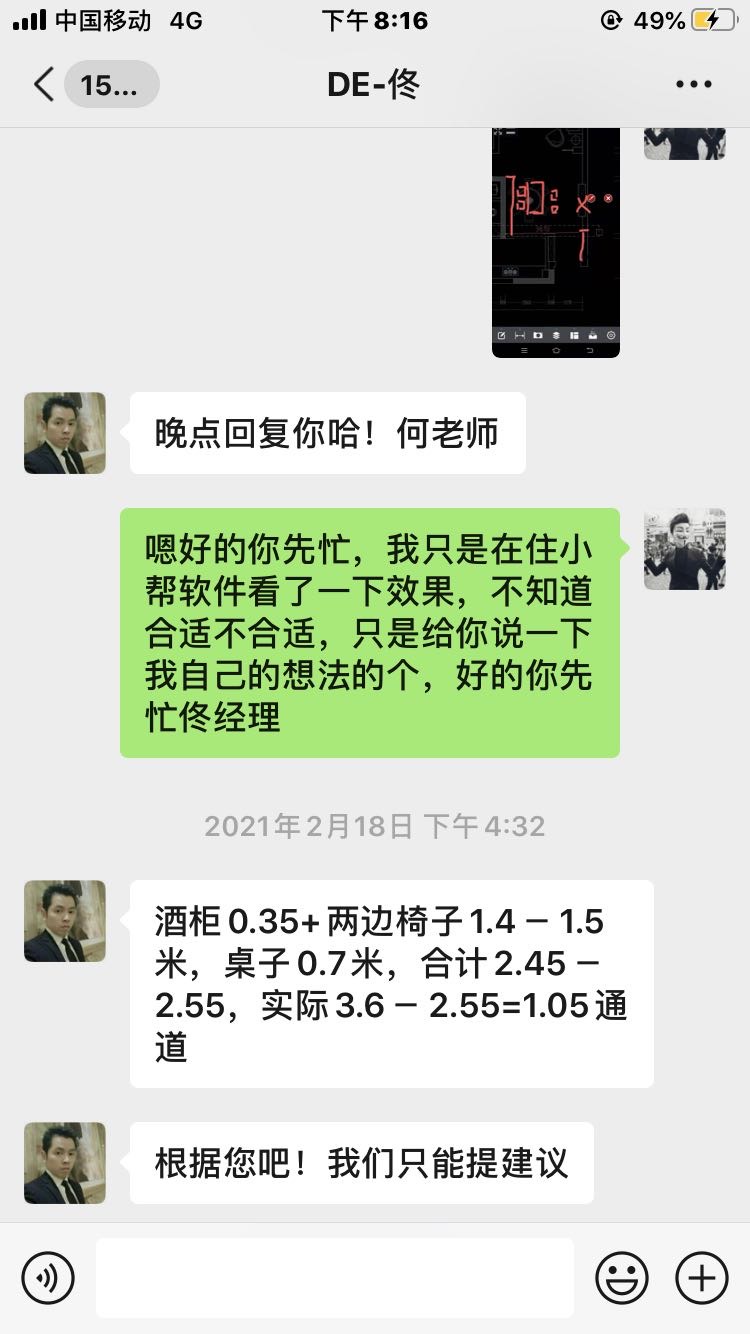Switch to voice message input
750x1334 pixels.
click(x=48, y=1277)
